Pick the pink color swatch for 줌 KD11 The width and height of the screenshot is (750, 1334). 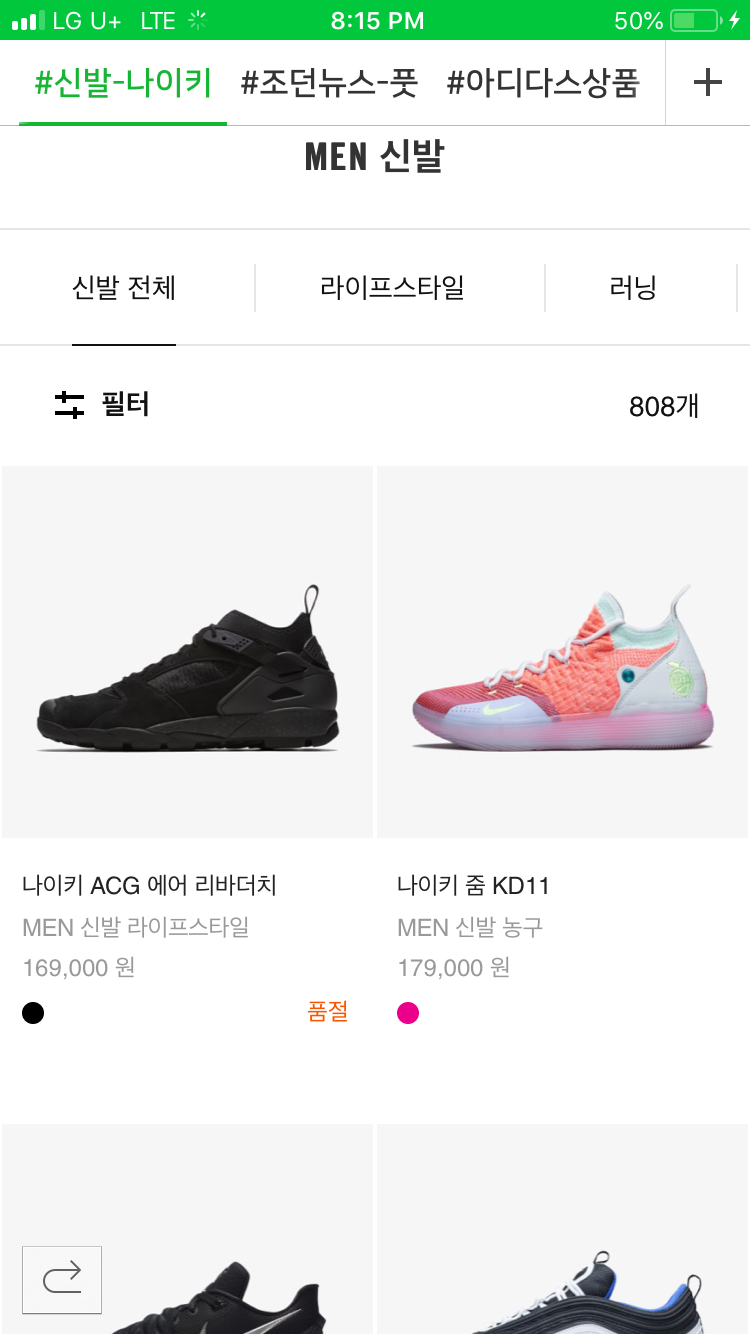[x=408, y=1013]
